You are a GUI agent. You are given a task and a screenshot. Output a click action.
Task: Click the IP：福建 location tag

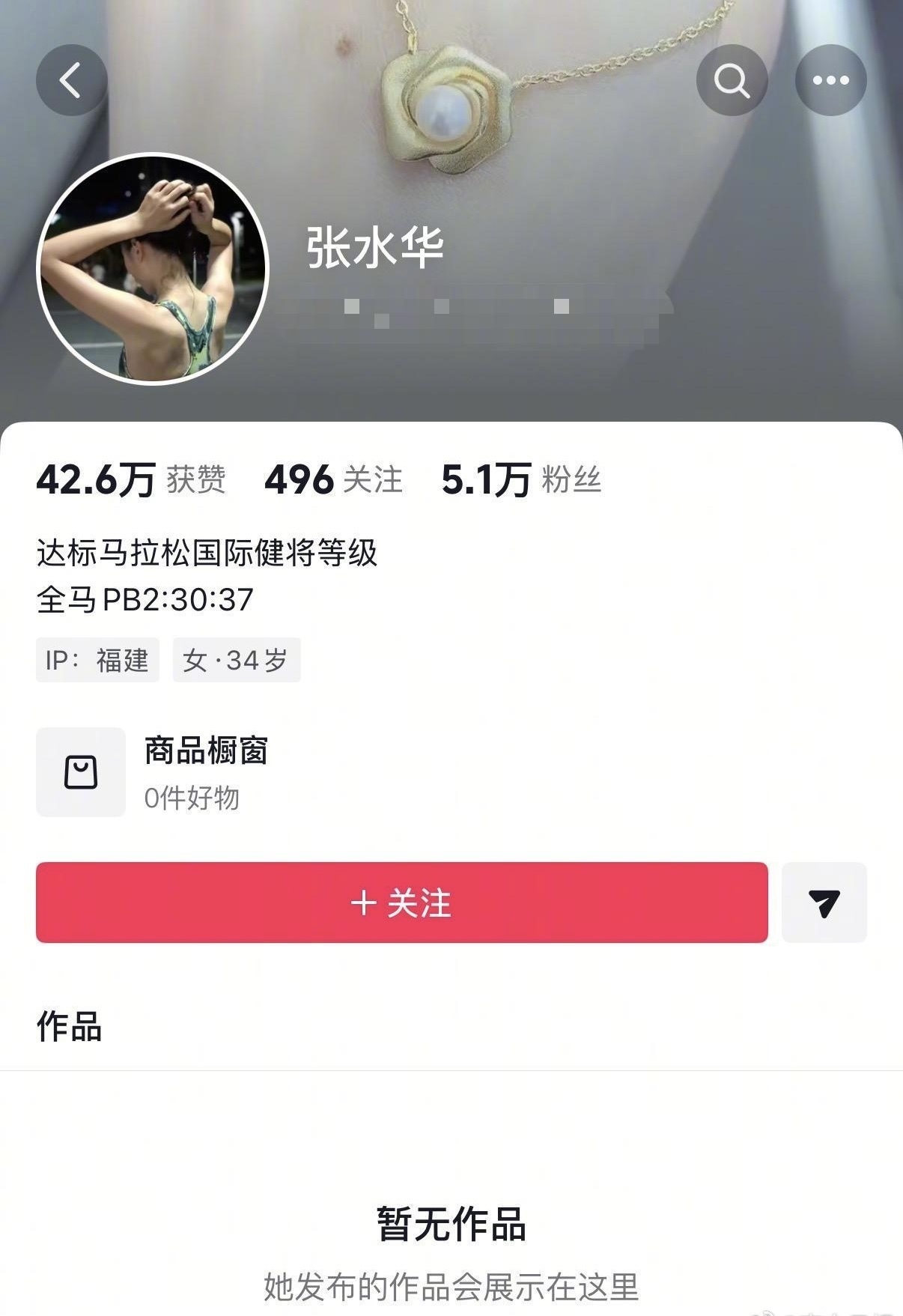(97, 660)
